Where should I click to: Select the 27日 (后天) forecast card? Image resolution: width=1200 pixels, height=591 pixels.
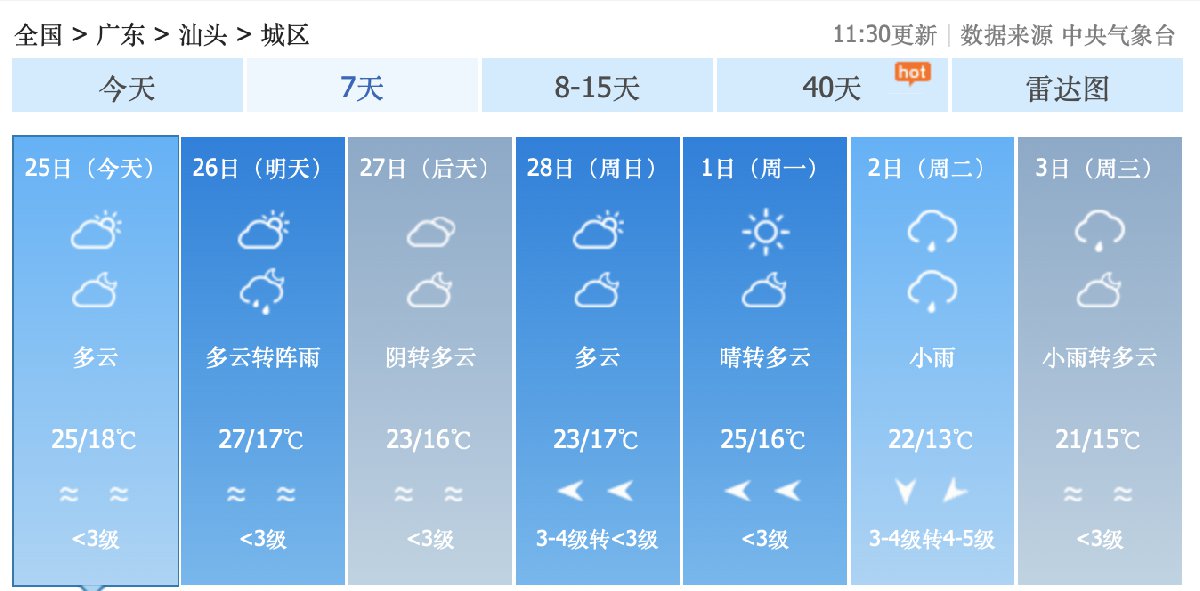pyautogui.click(x=430, y=360)
